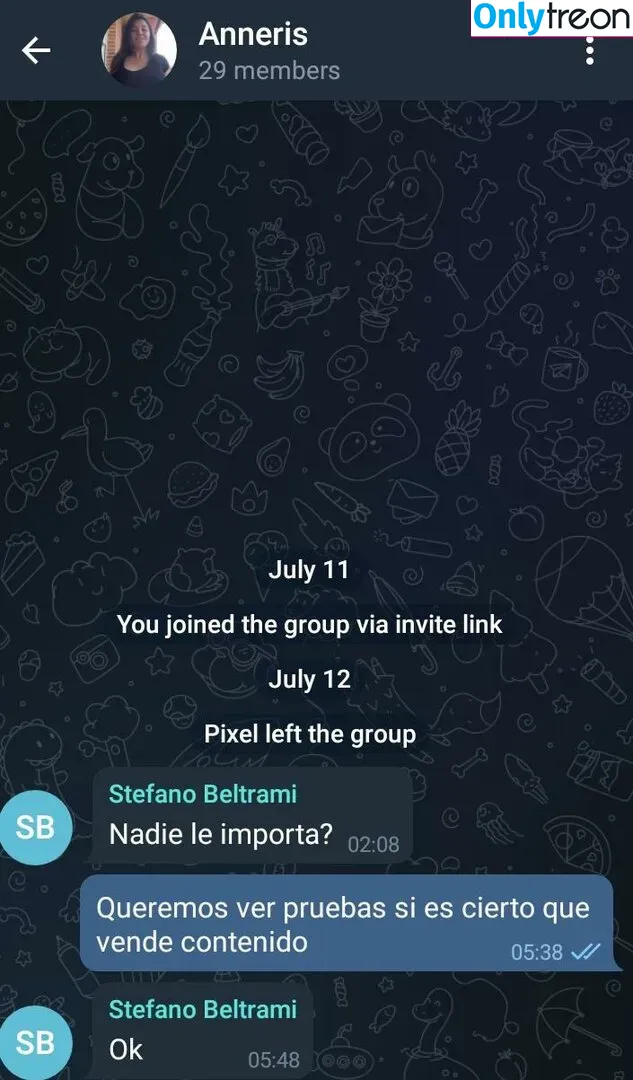
Task: Open Stefano Beltrami's avatar beside 'Nadie le importa?'
Action: click(x=36, y=827)
